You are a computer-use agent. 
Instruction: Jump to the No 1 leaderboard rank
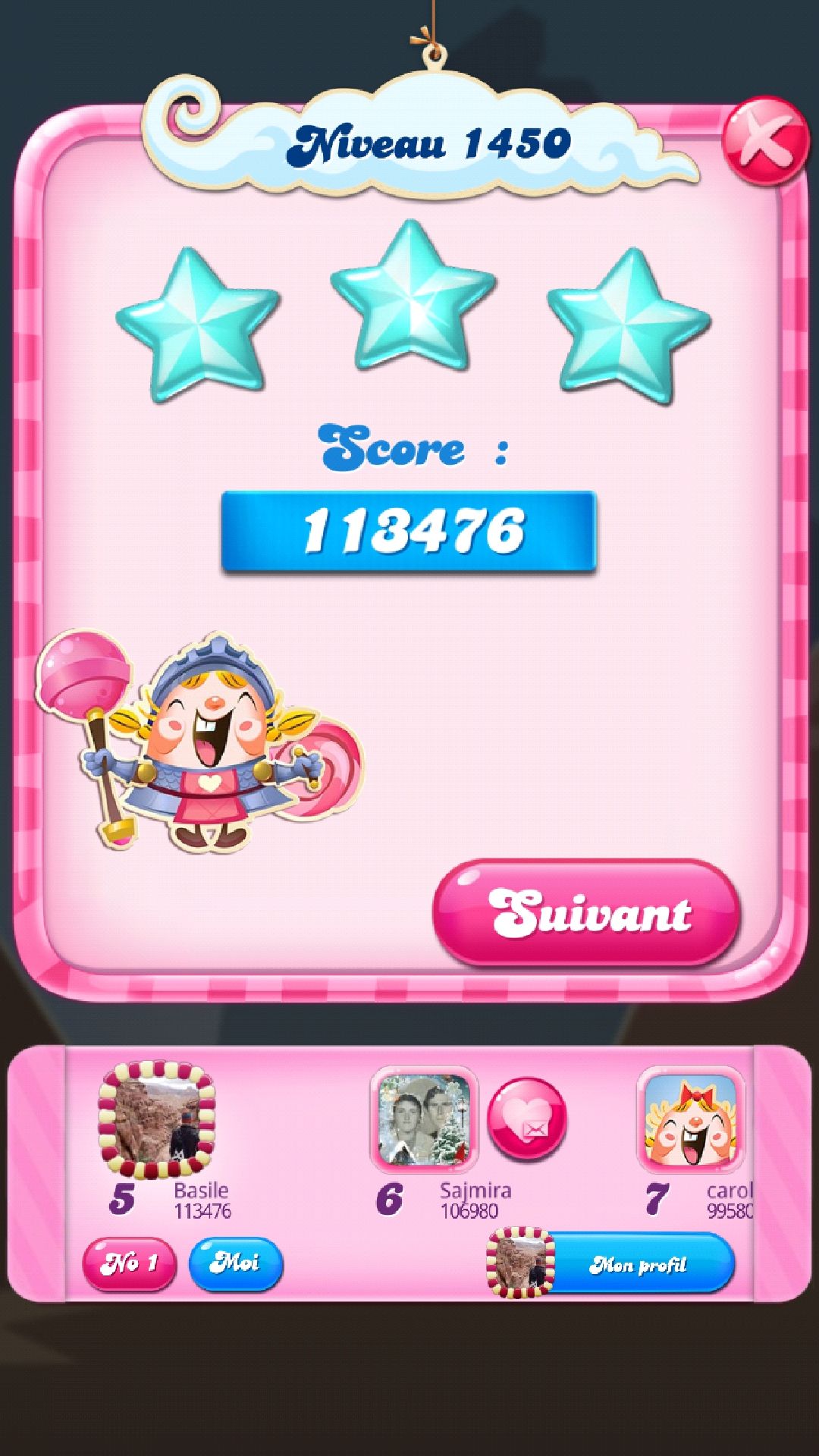[129, 1263]
